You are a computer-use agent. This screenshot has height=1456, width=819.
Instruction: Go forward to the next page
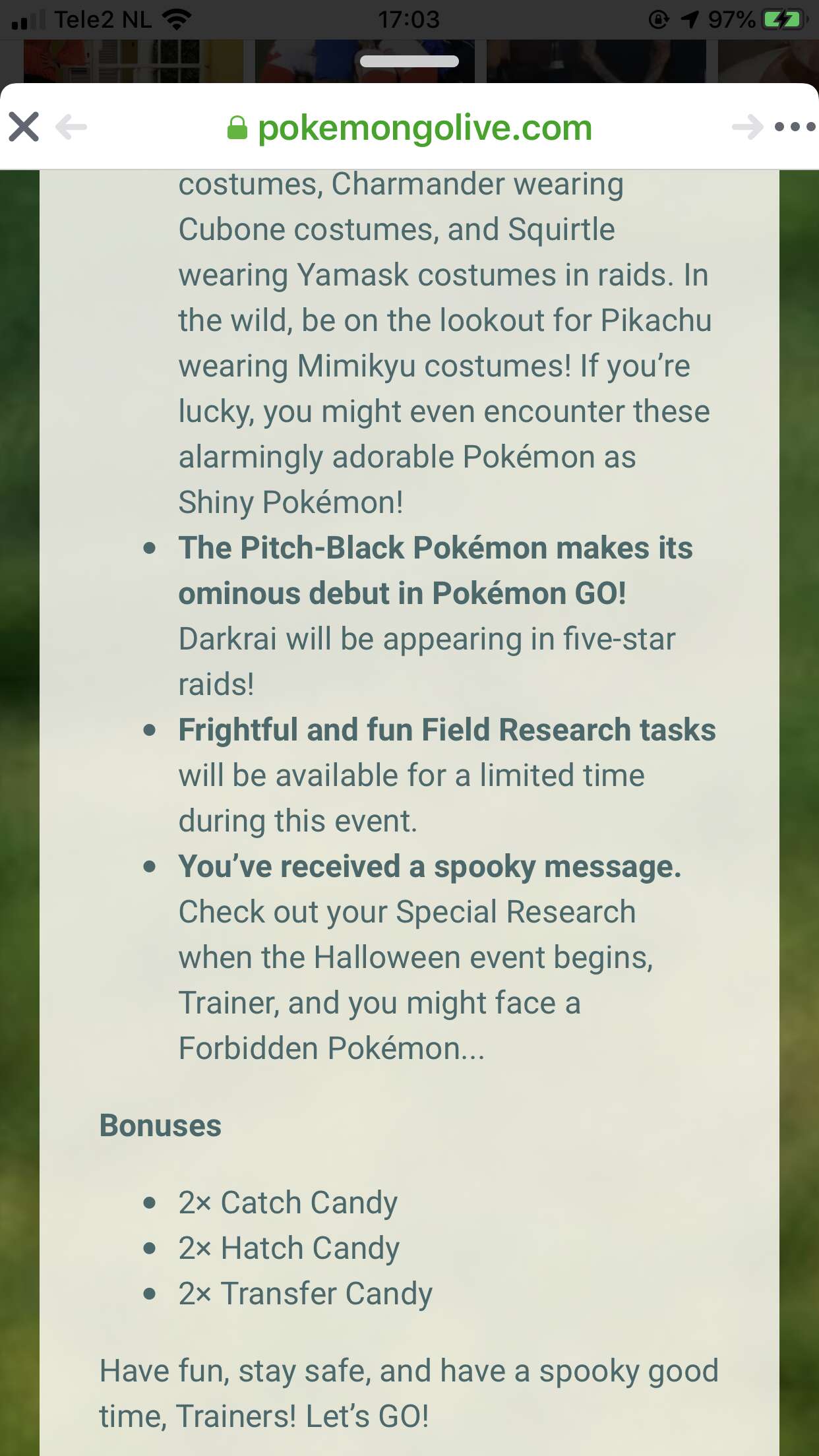[x=748, y=127]
